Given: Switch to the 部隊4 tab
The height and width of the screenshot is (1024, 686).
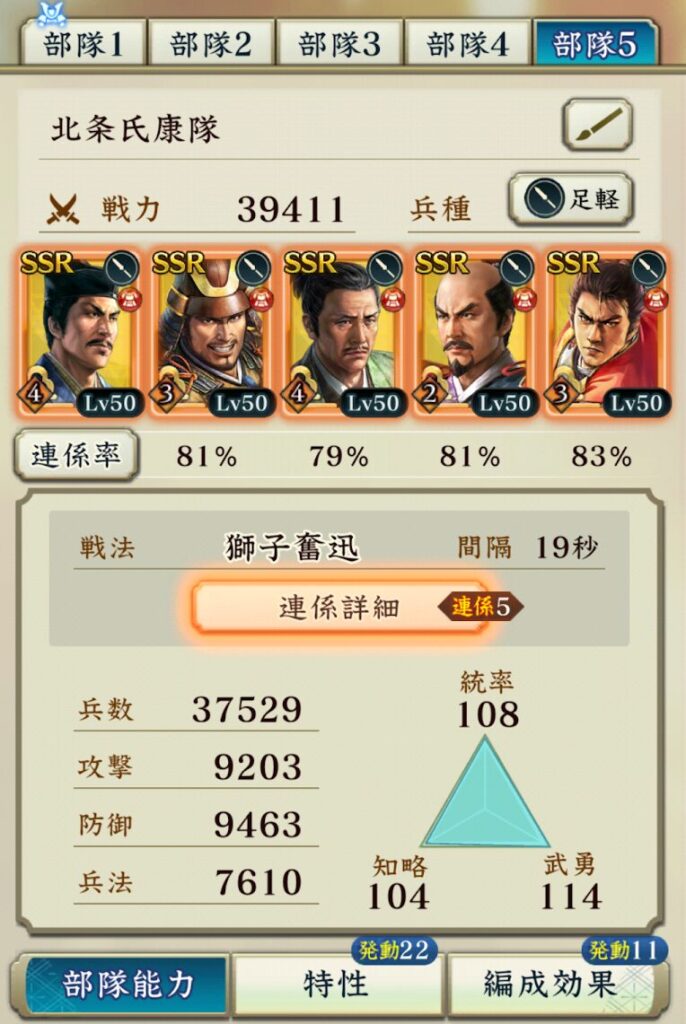Looking at the screenshot, I should coord(467,45).
